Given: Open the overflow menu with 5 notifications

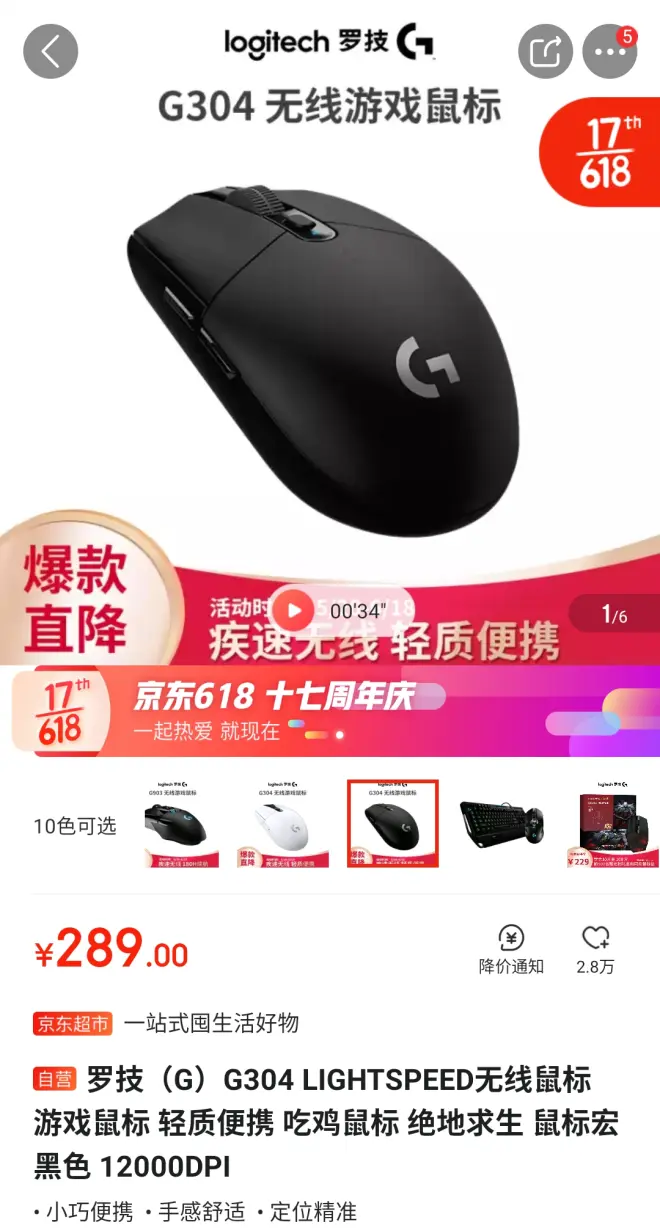Looking at the screenshot, I should (609, 52).
